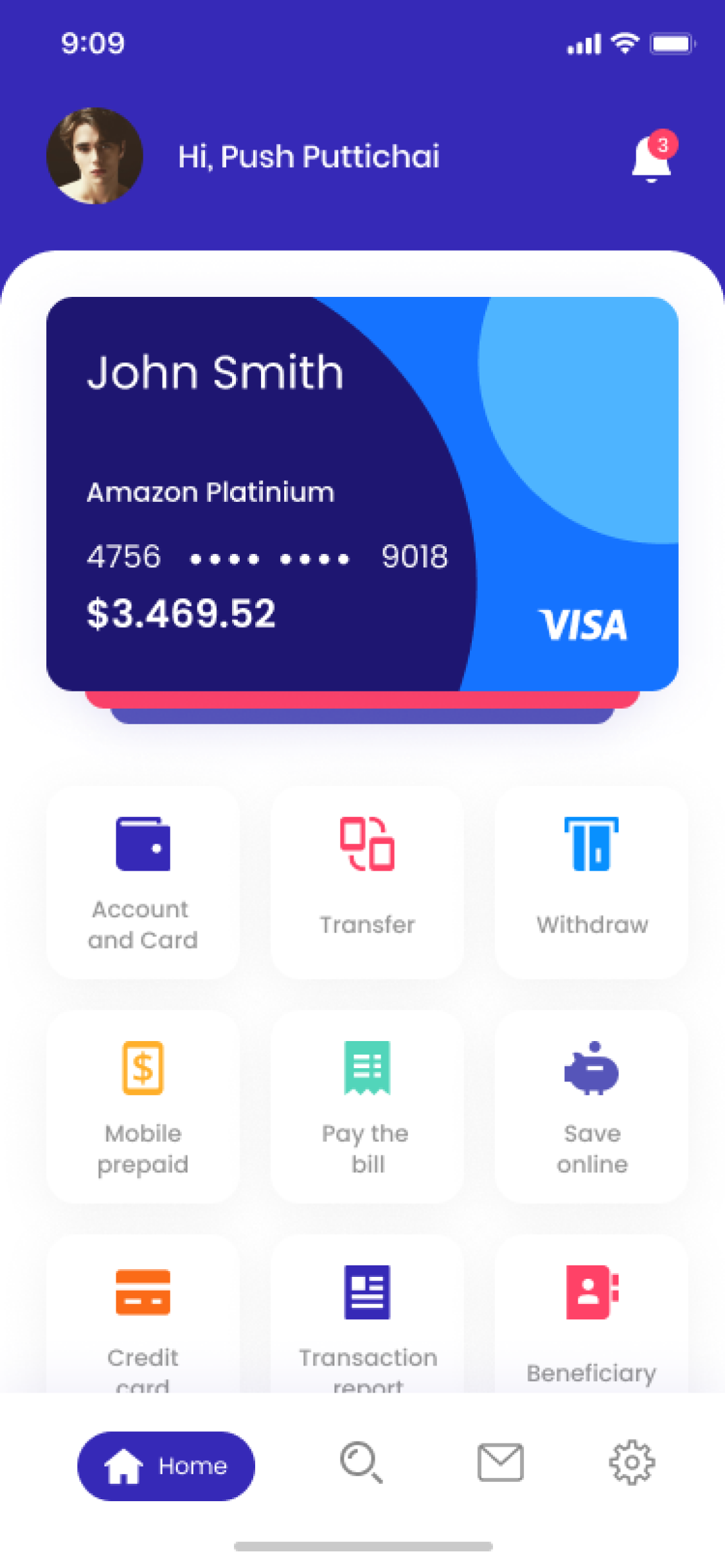The height and width of the screenshot is (1568, 725).
Task: Open the Amazon Platinium Visa card
Action: [362, 494]
